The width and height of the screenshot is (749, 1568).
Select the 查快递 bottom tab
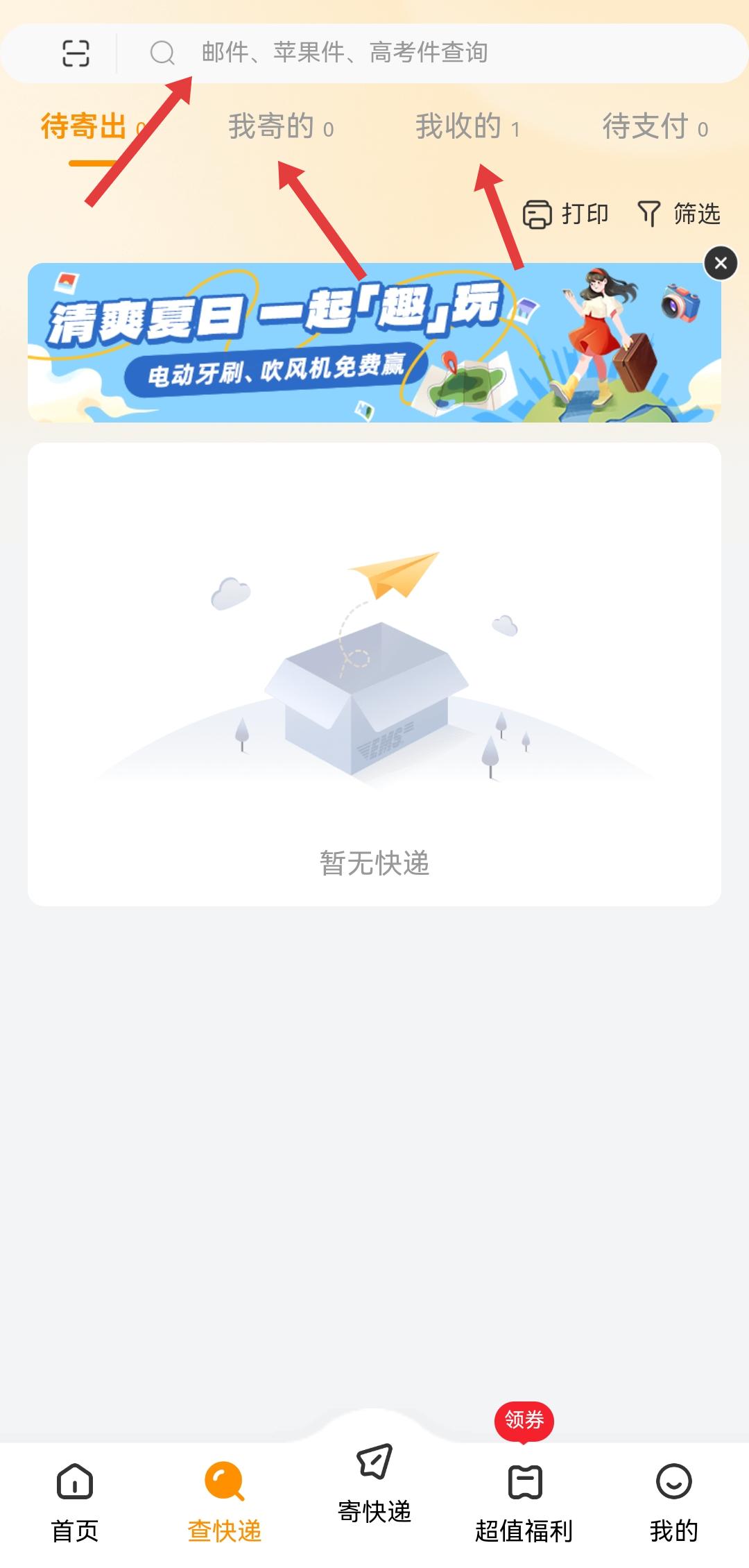[225, 1502]
